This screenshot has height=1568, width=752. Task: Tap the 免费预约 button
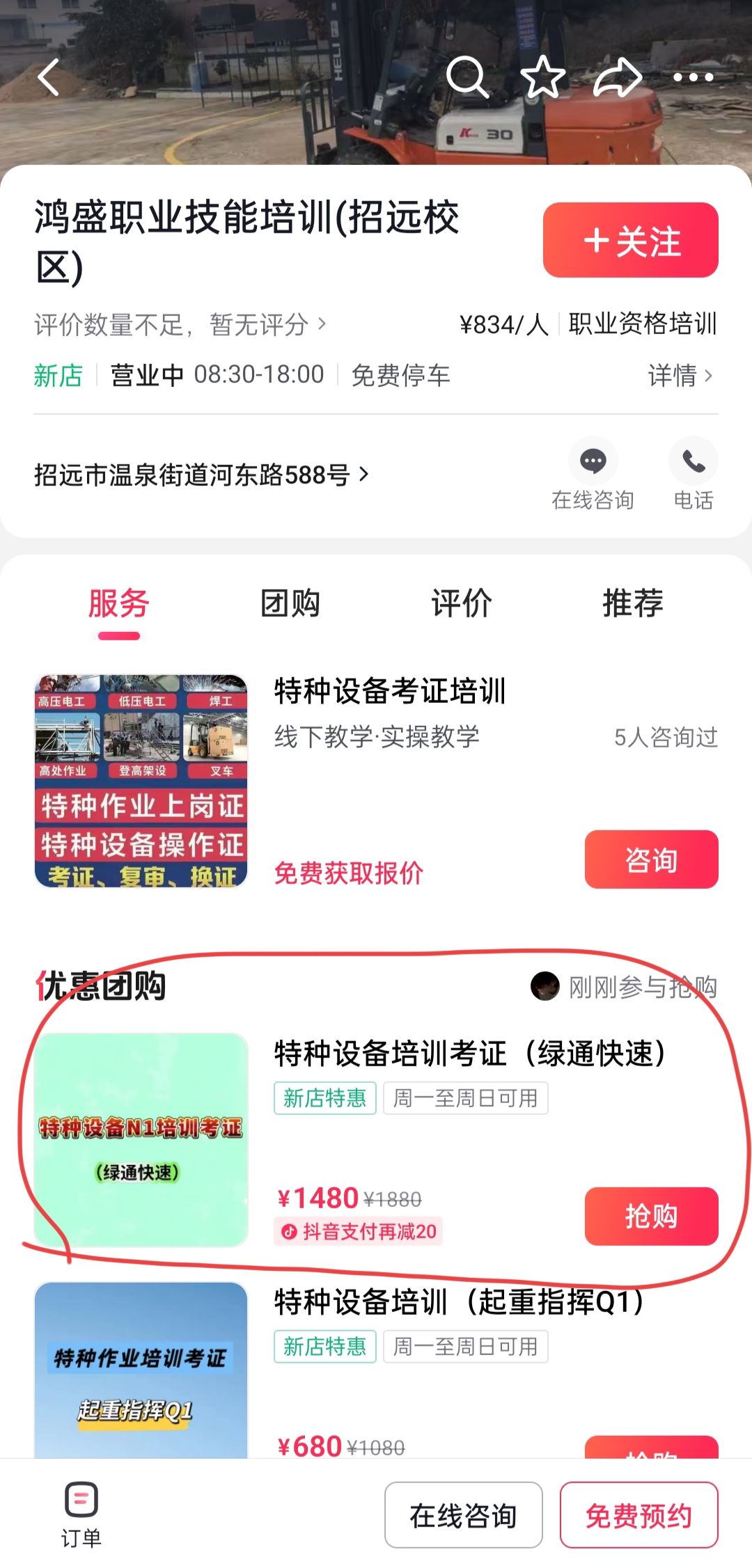pos(639,1515)
